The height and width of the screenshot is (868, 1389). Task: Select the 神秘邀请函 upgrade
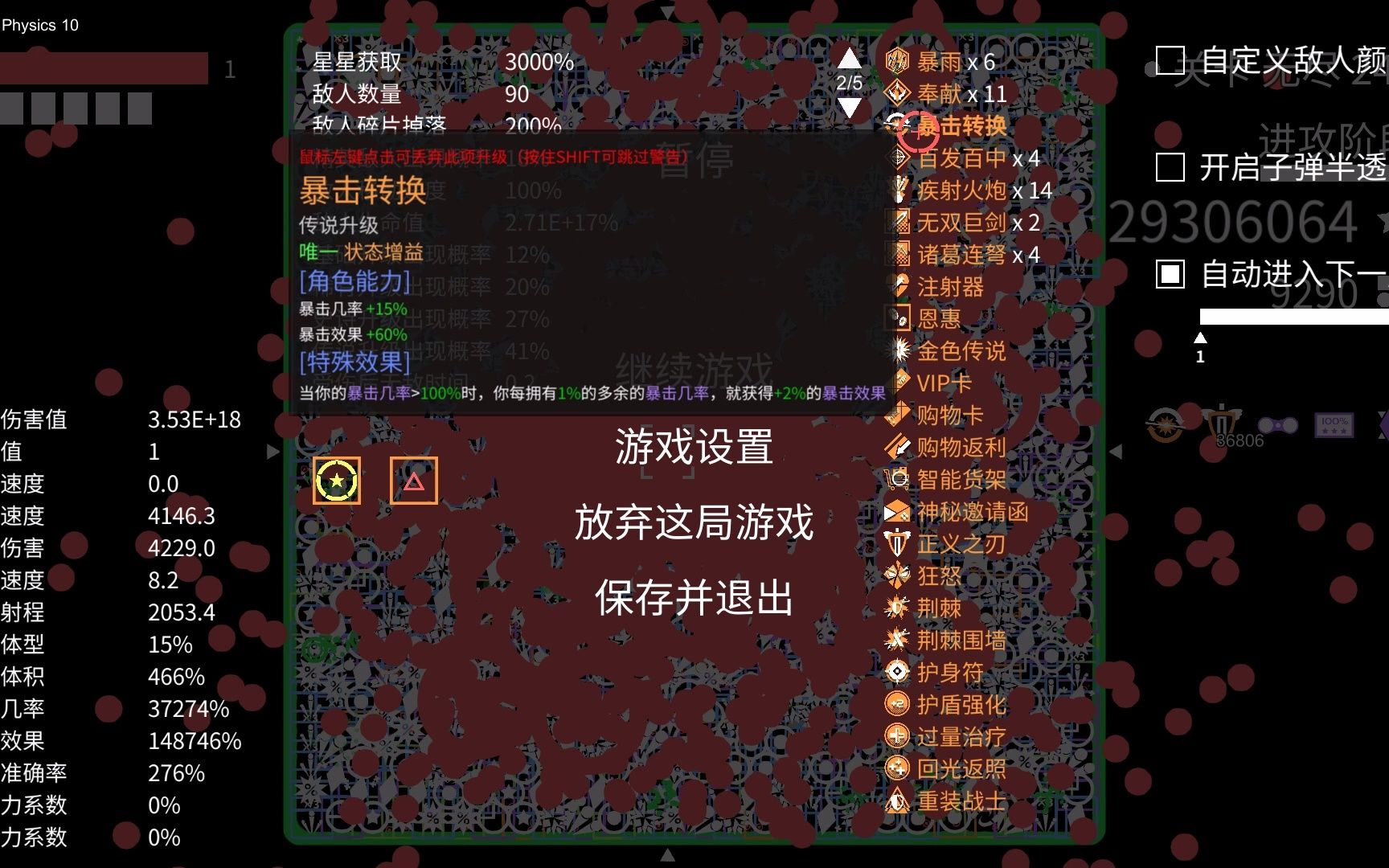[x=971, y=512]
